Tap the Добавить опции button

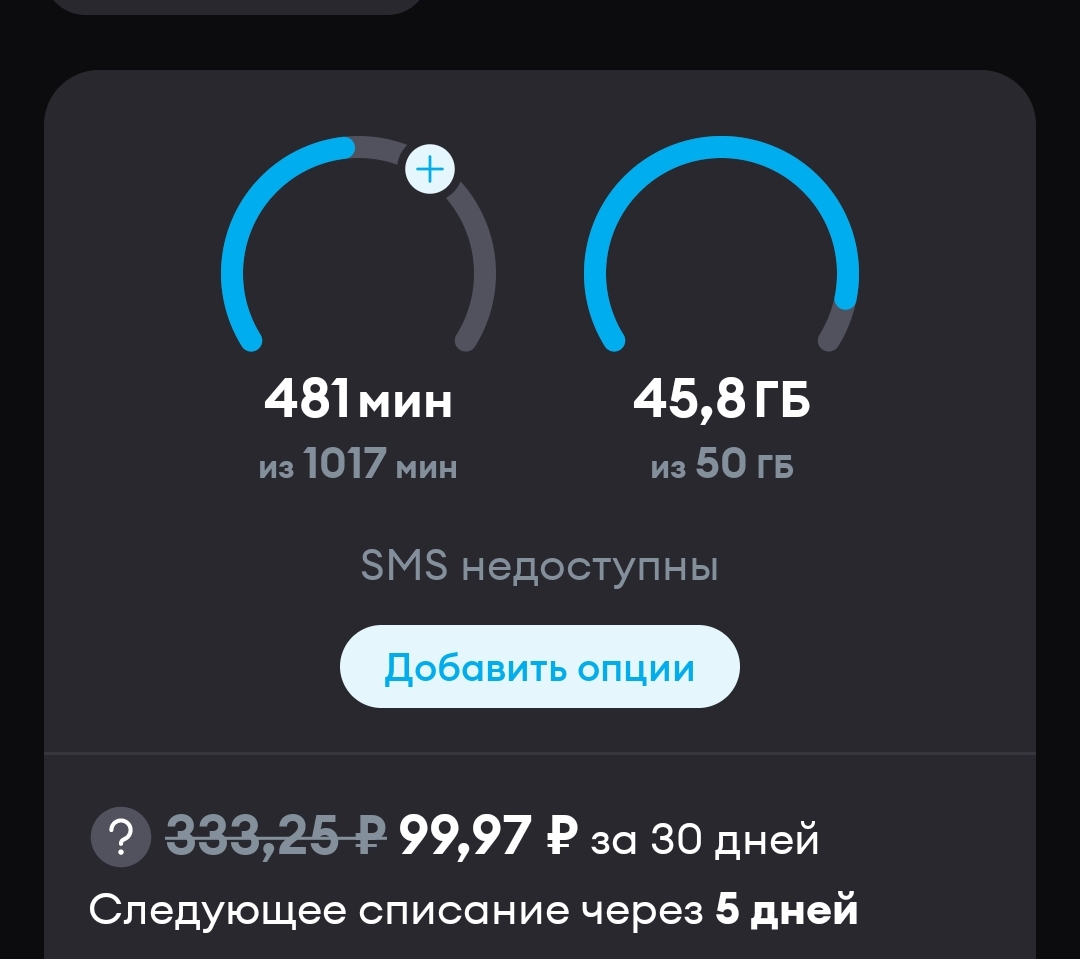point(539,667)
